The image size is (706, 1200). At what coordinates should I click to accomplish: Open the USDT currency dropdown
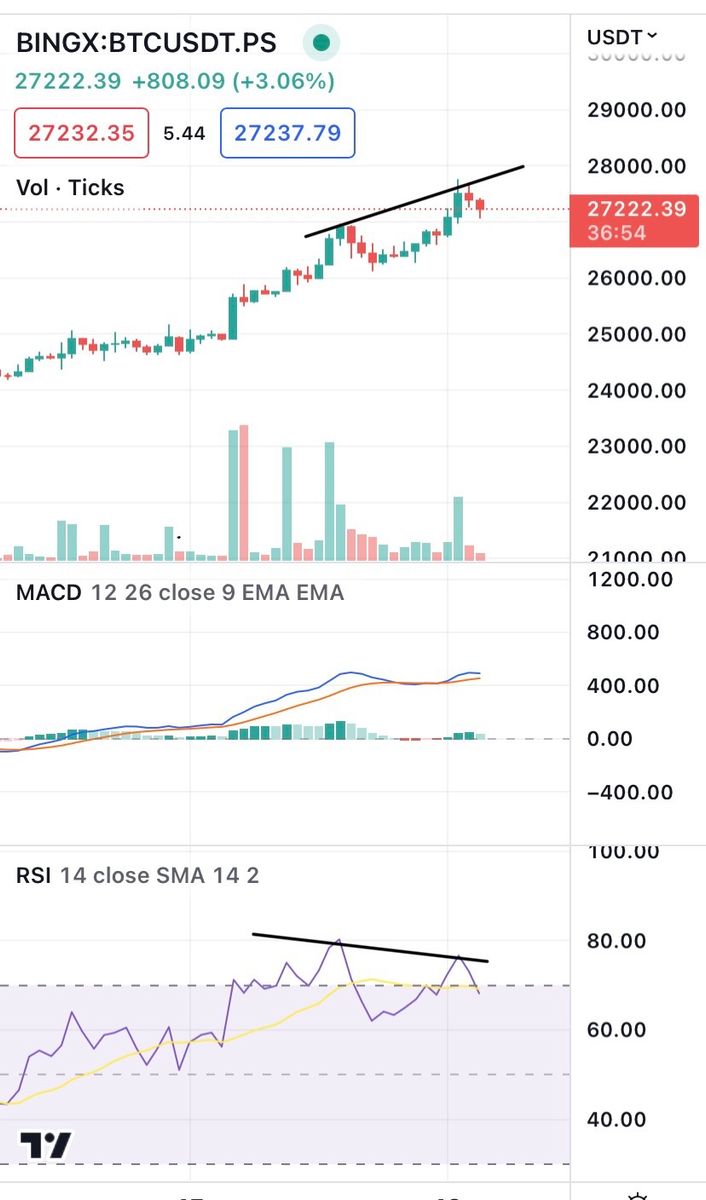click(622, 38)
